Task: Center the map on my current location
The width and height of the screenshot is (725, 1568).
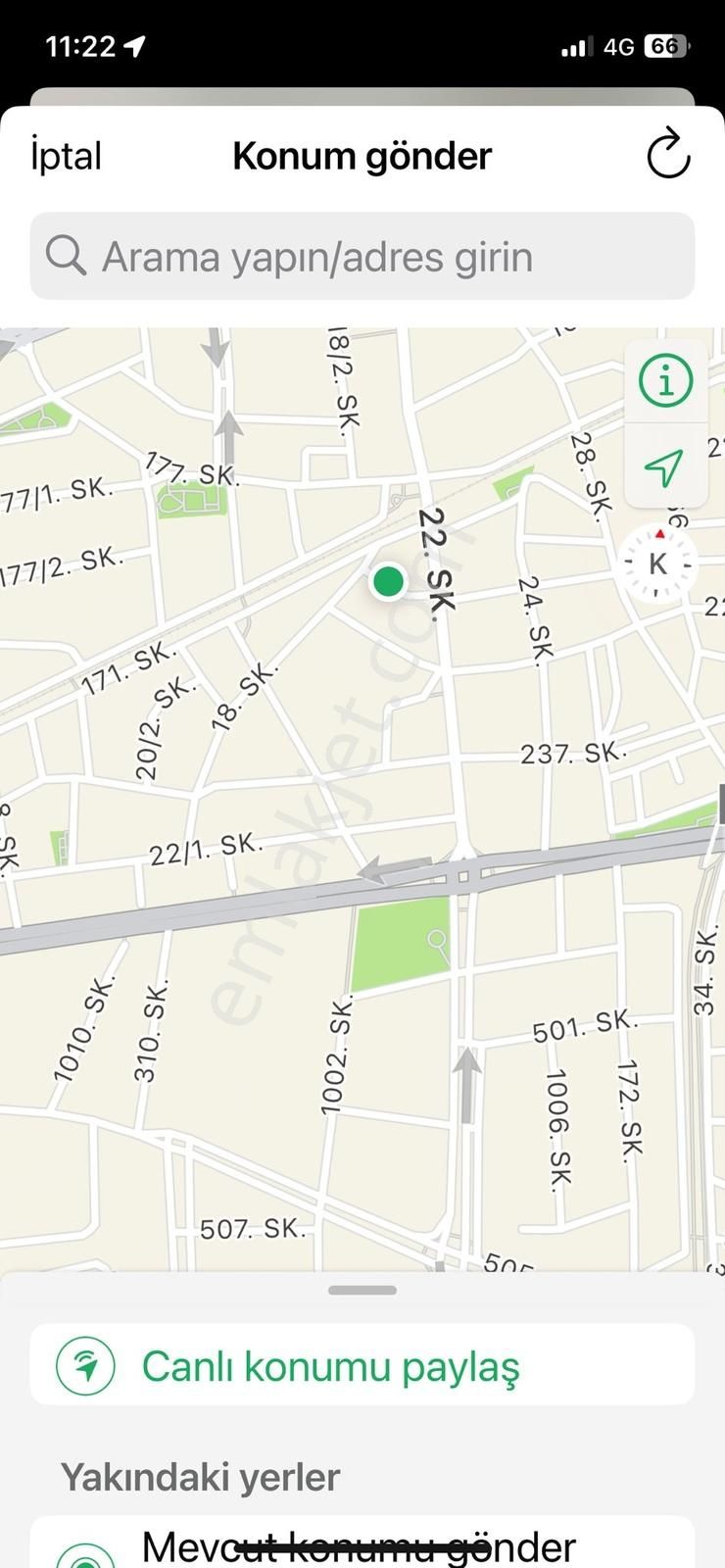Action: [x=664, y=467]
